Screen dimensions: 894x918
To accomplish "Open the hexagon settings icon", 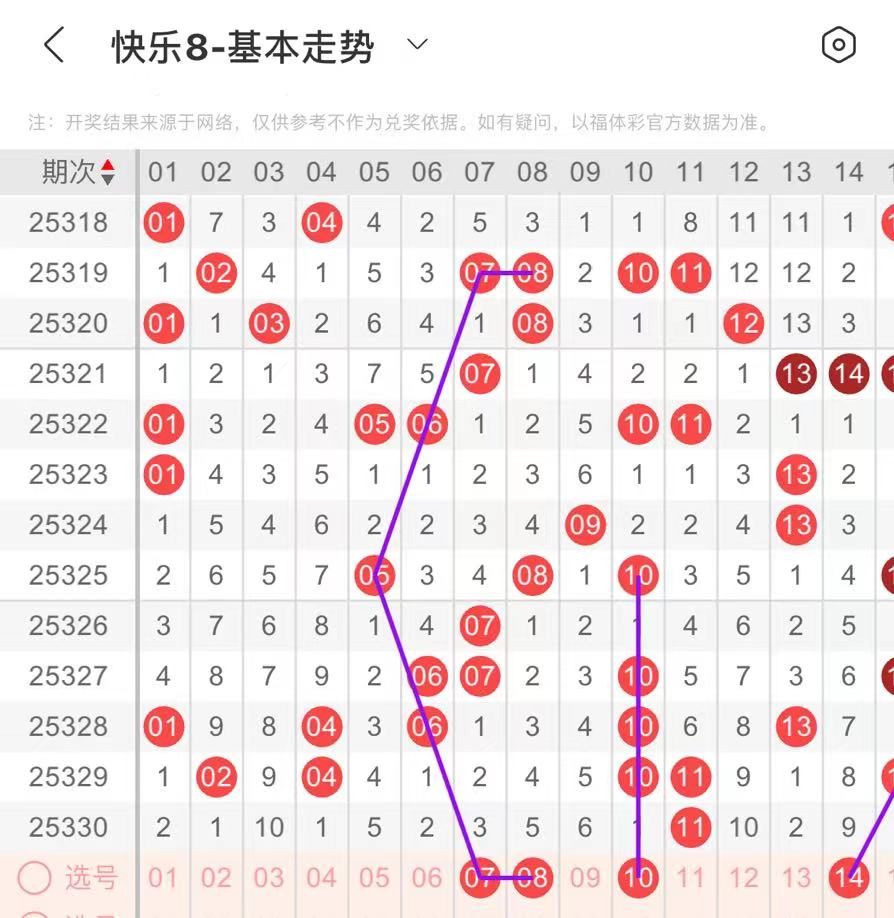I will pyautogui.click(x=838, y=45).
